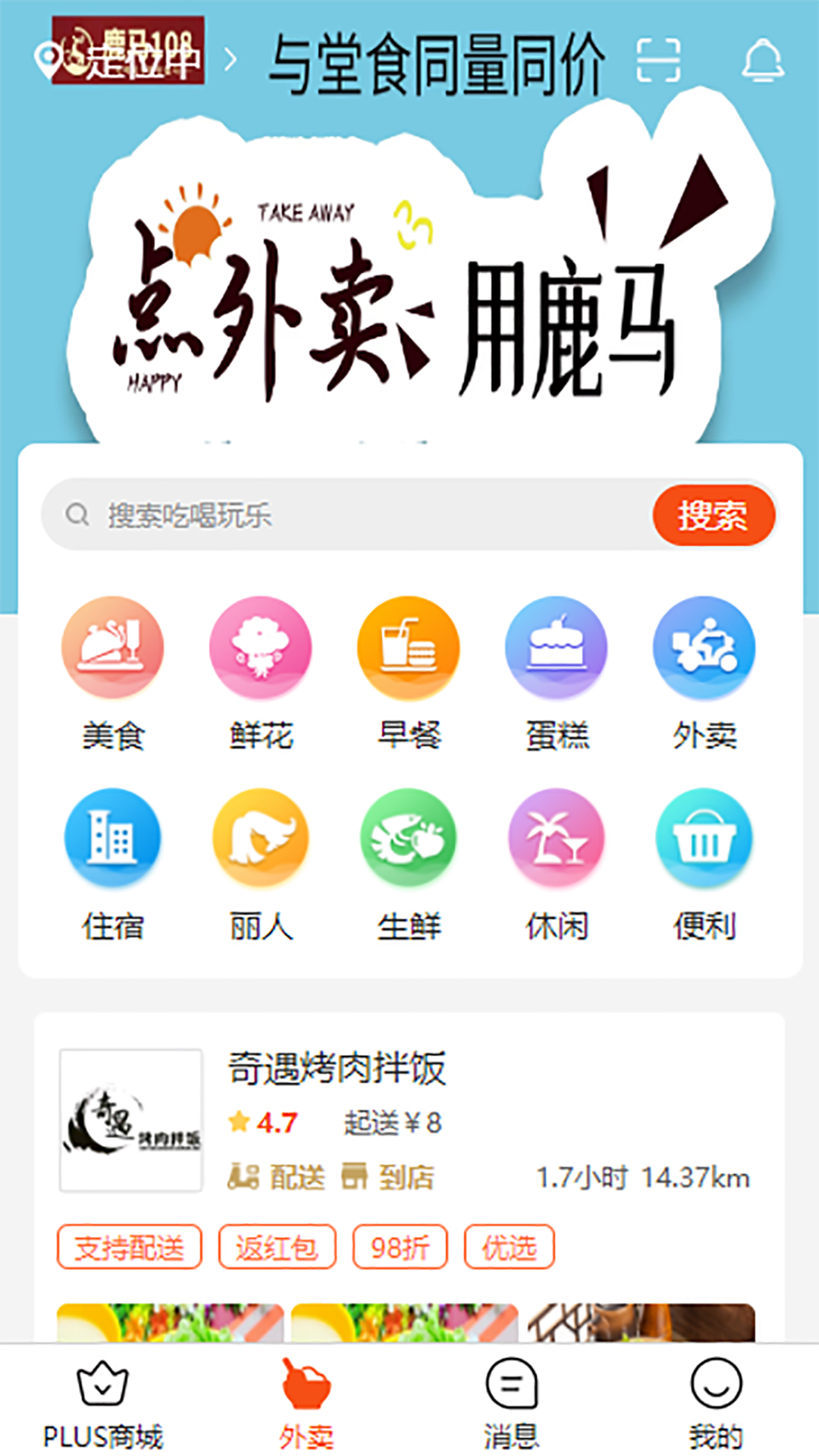The width and height of the screenshot is (819, 1456).
Task: Open the 美食 category
Action: pyautogui.click(x=113, y=671)
